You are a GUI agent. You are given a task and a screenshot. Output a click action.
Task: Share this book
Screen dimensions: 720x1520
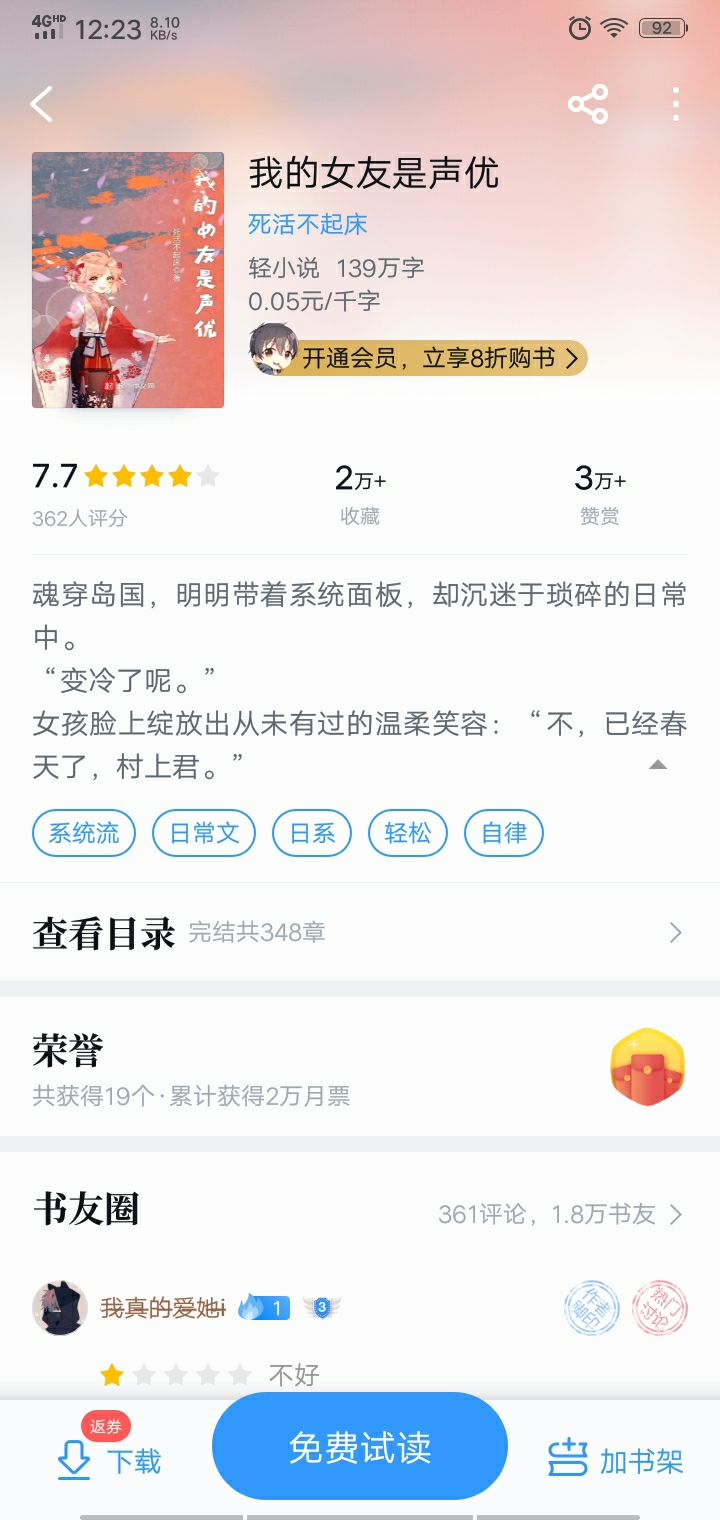tap(588, 104)
